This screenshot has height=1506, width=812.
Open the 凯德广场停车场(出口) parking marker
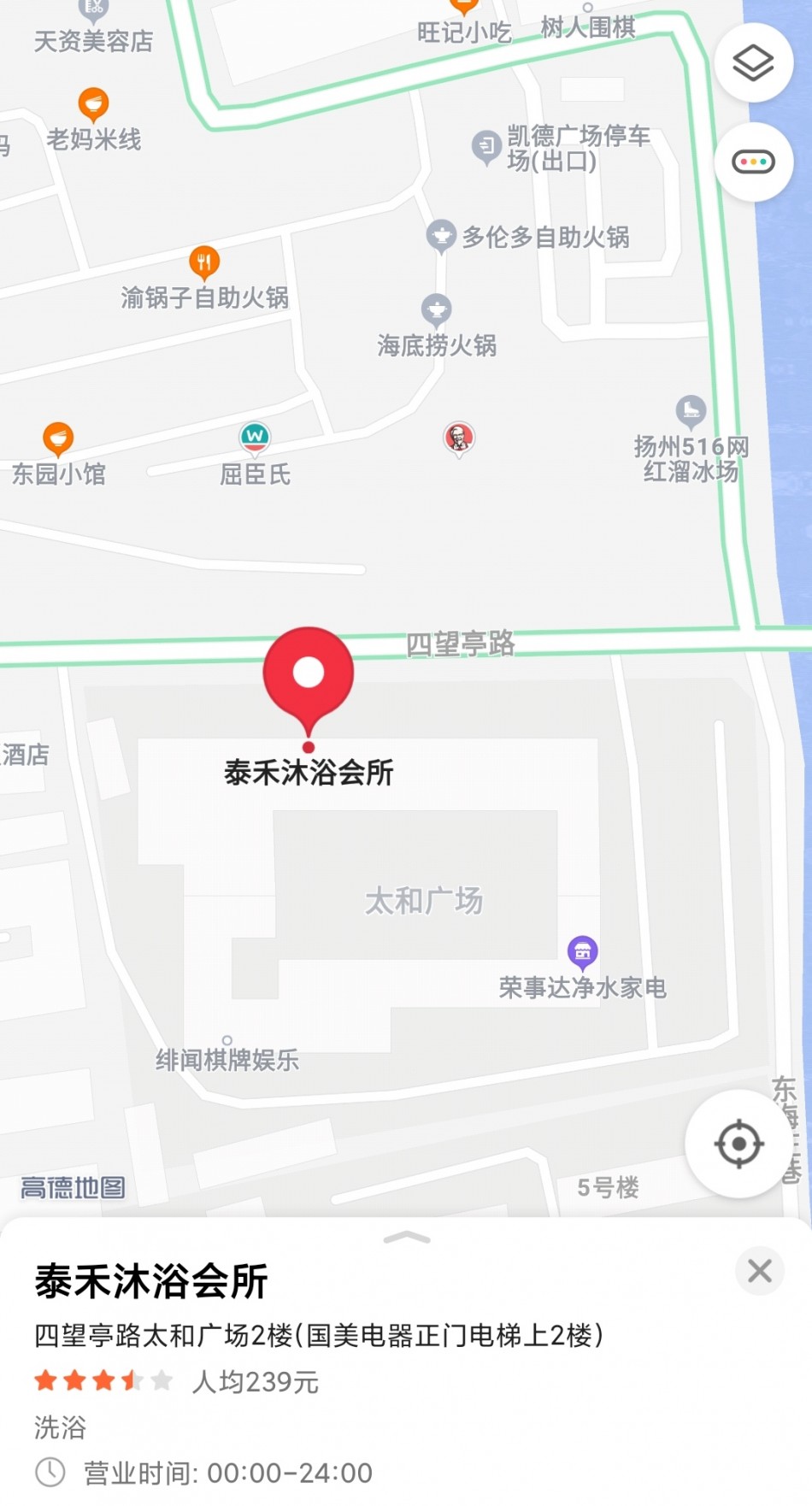tap(486, 146)
